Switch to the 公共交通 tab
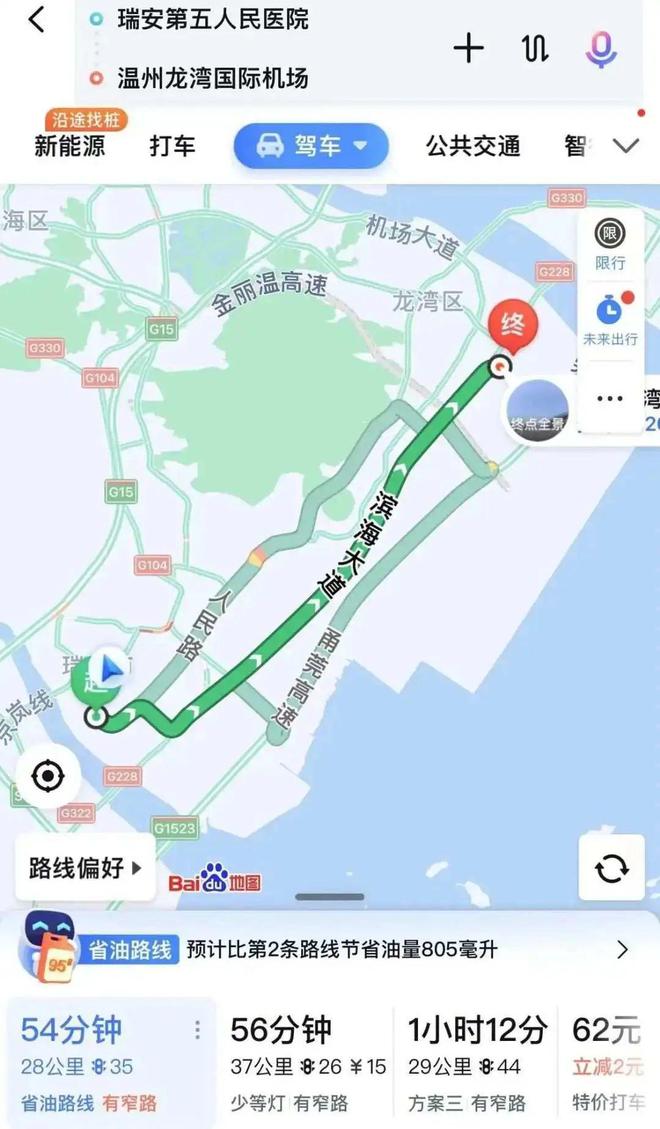The width and height of the screenshot is (660, 1129). [x=473, y=146]
